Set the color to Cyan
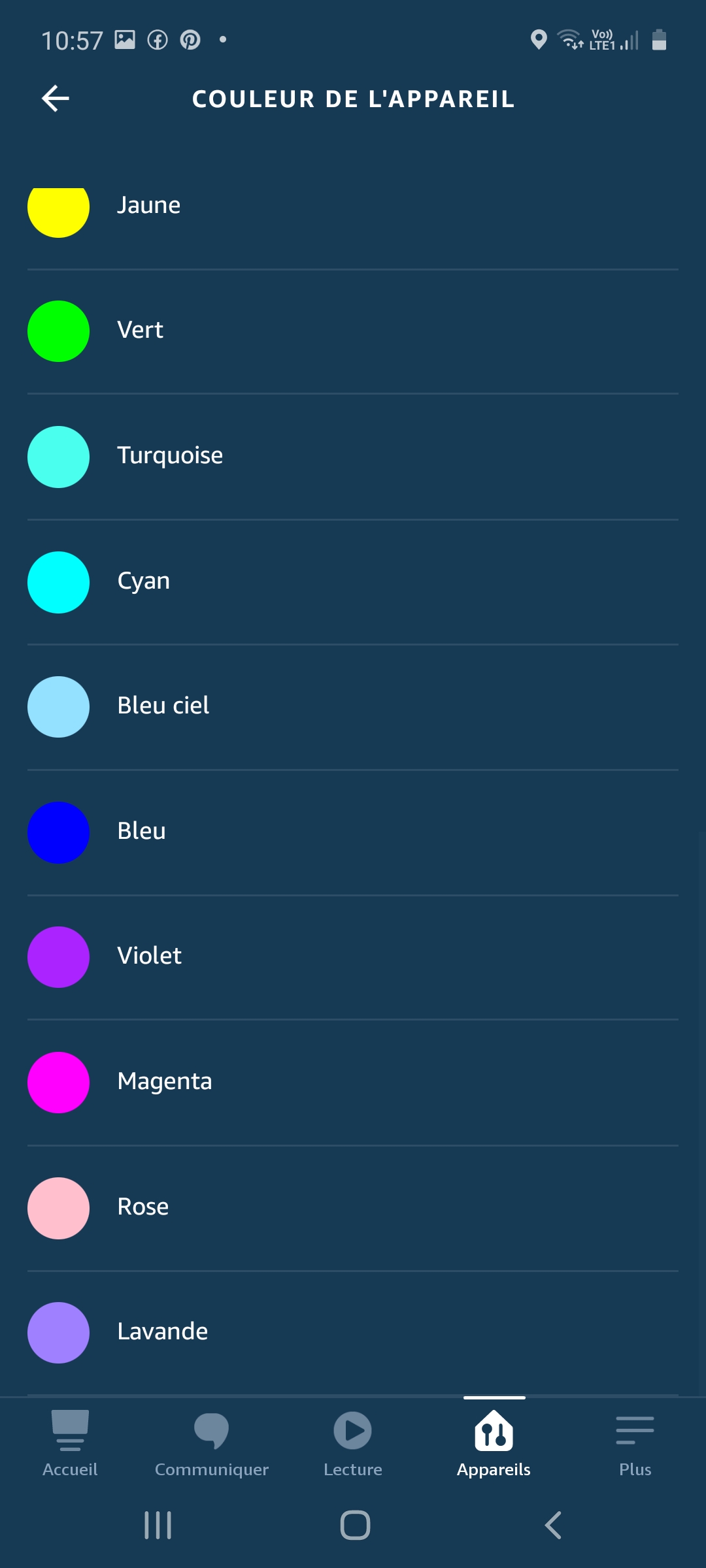 click(x=353, y=582)
